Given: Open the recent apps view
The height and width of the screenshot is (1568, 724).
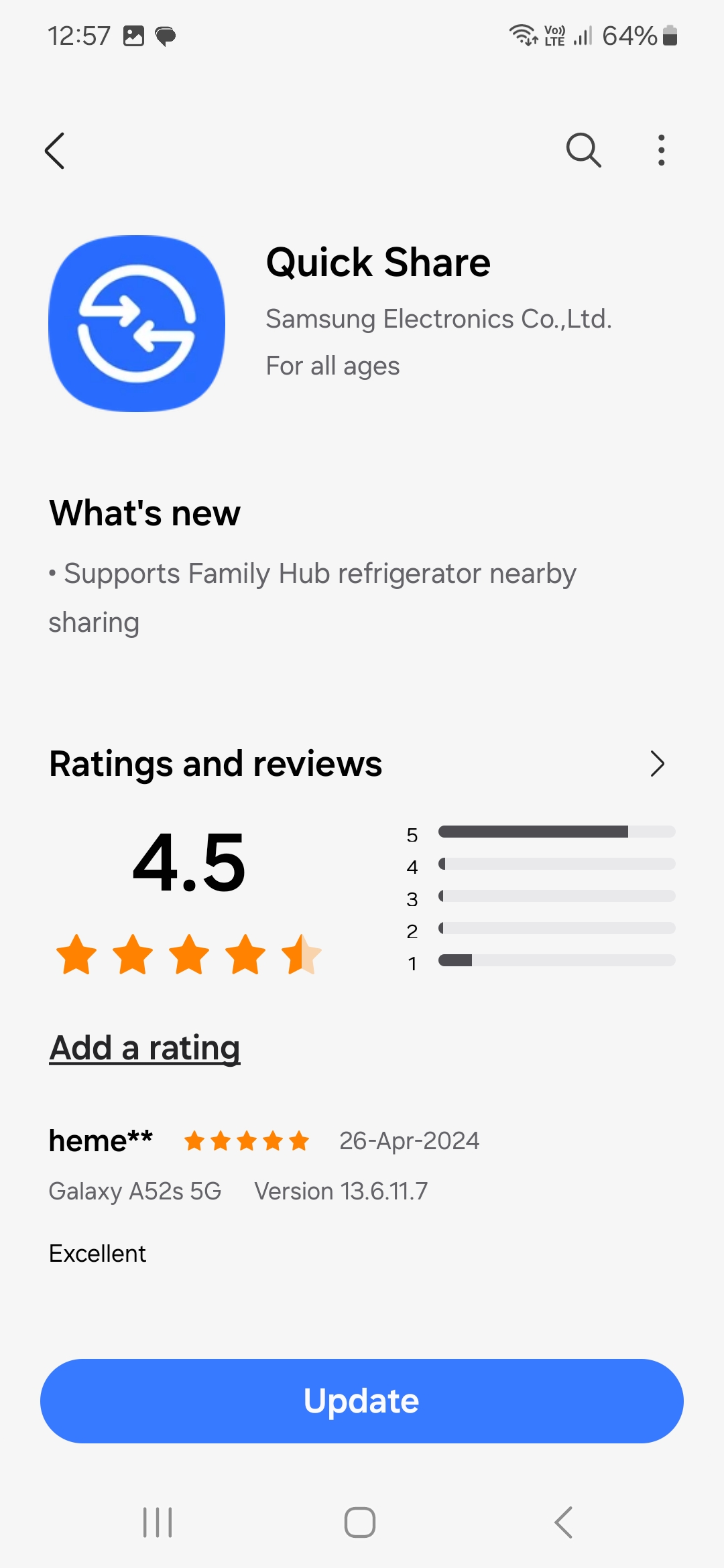Looking at the screenshot, I should tap(158, 1522).
